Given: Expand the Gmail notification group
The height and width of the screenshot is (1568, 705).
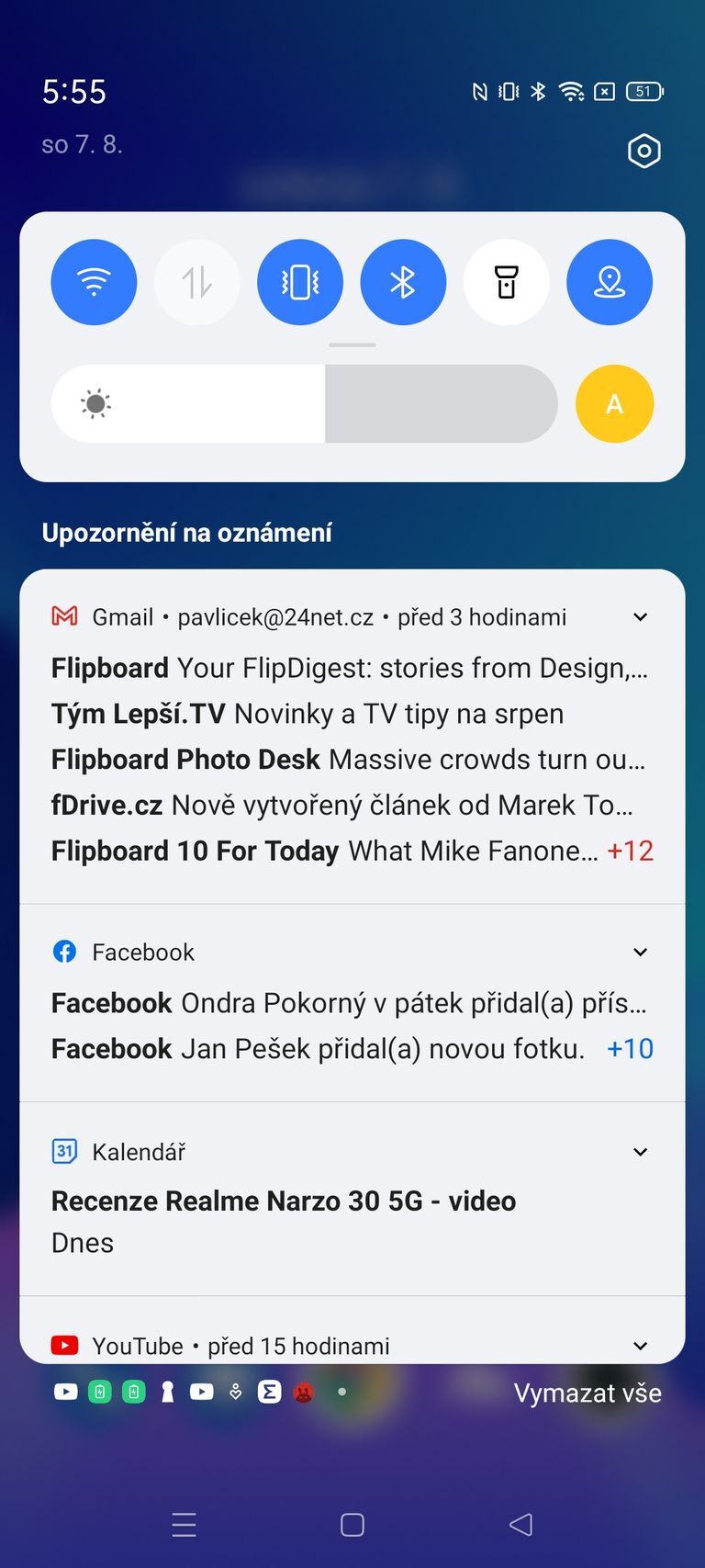Looking at the screenshot, I should point(641,617).
